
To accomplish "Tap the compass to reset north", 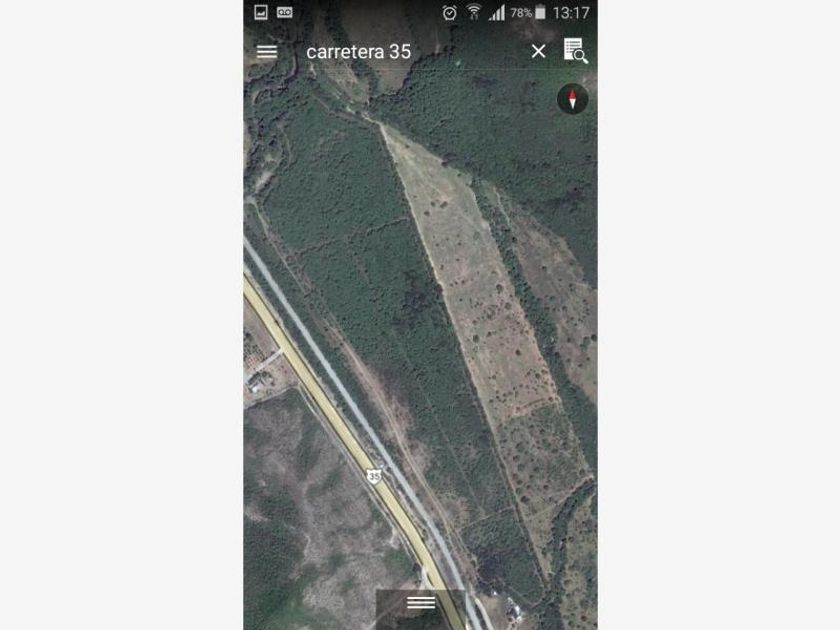I will pos(573,99).
